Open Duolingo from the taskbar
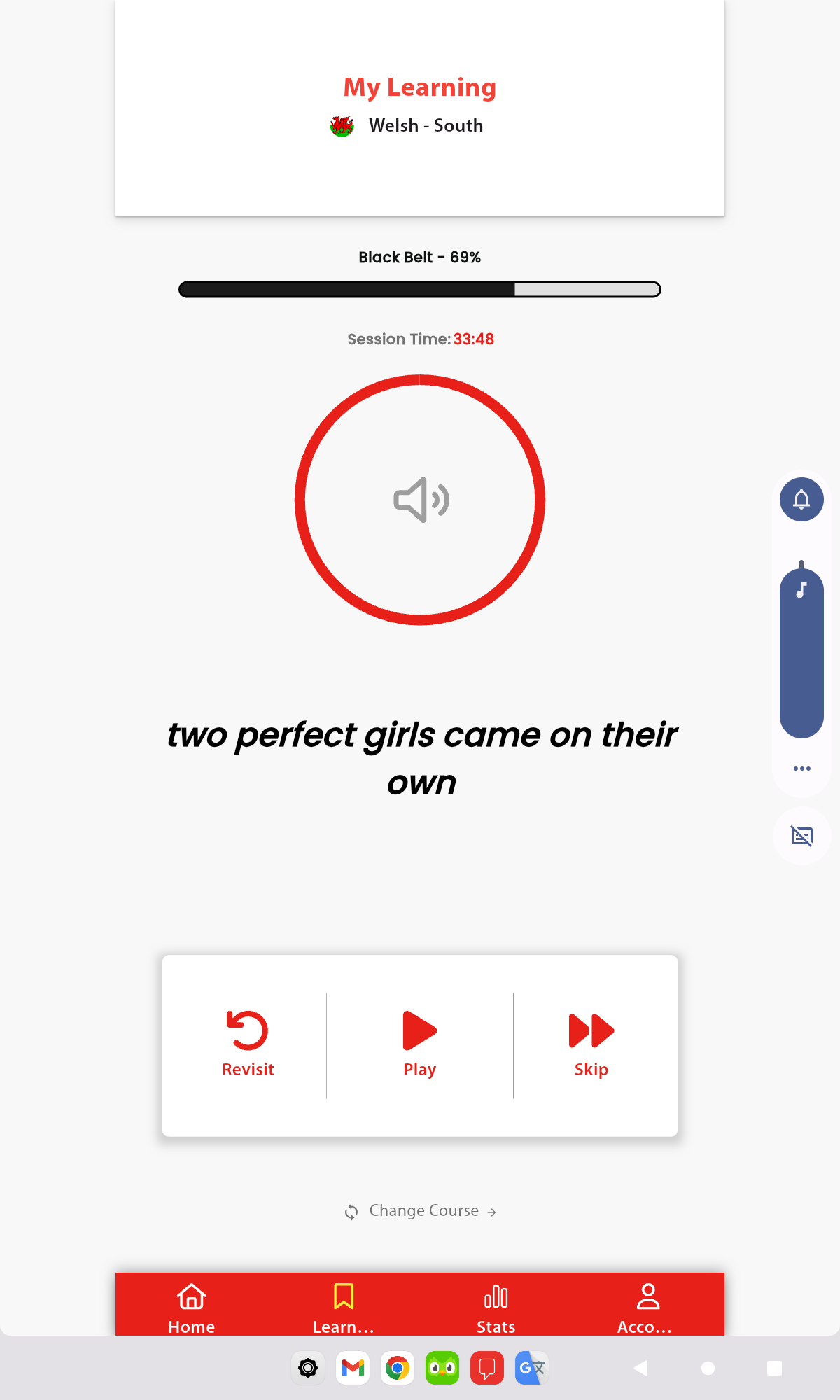840x1400 pixels. click(x=442, y=1368)
